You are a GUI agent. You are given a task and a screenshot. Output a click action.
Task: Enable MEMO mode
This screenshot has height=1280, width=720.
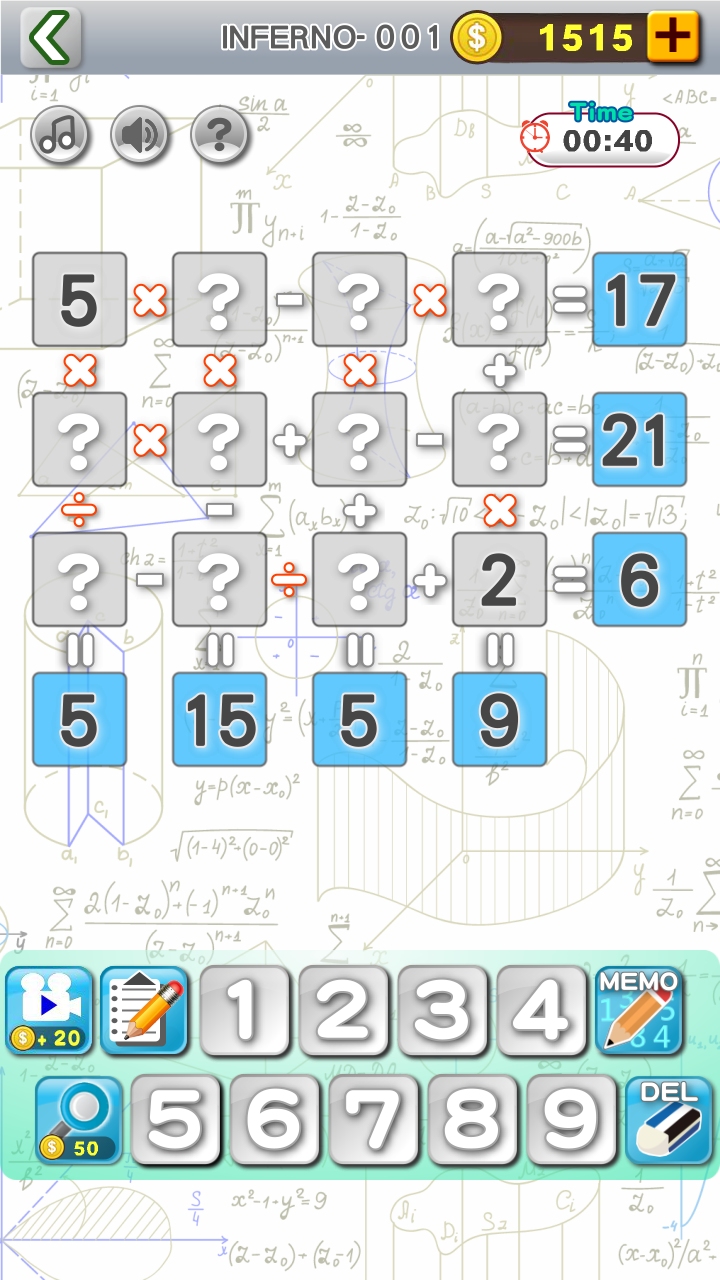pos(638,1010)
